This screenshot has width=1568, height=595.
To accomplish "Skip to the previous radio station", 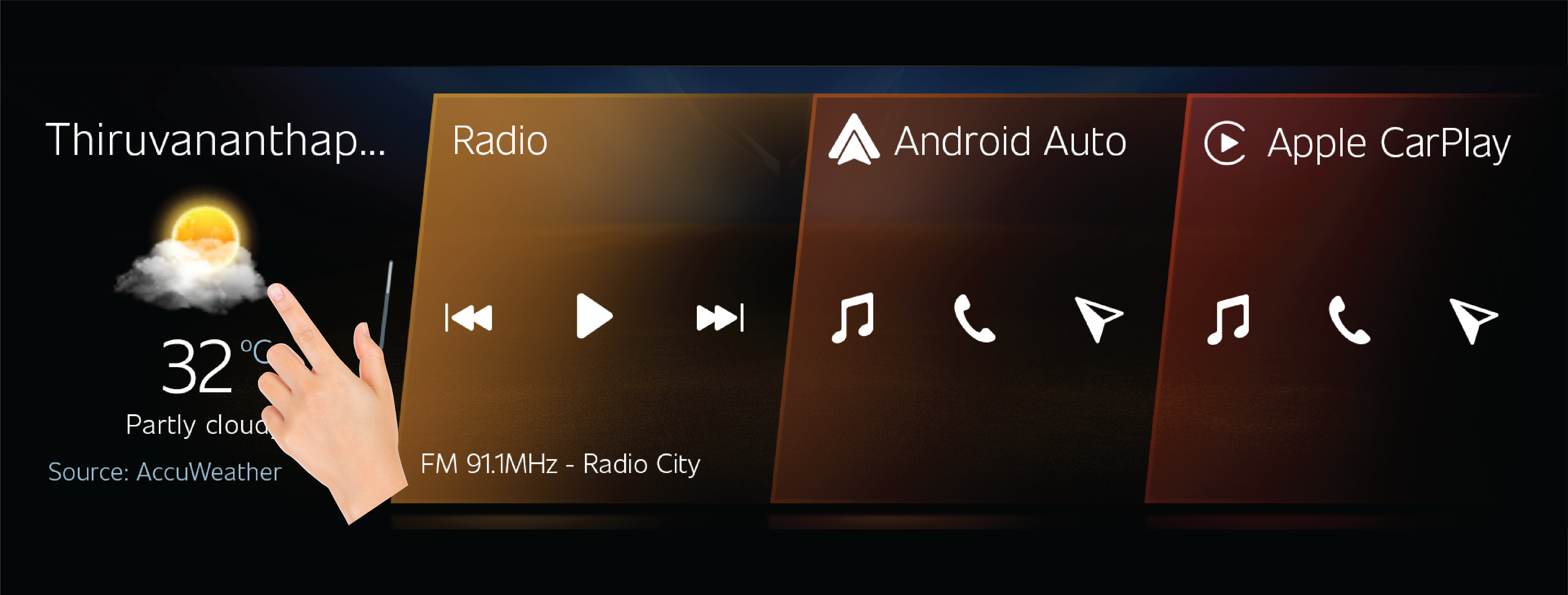I will point(469,318).
